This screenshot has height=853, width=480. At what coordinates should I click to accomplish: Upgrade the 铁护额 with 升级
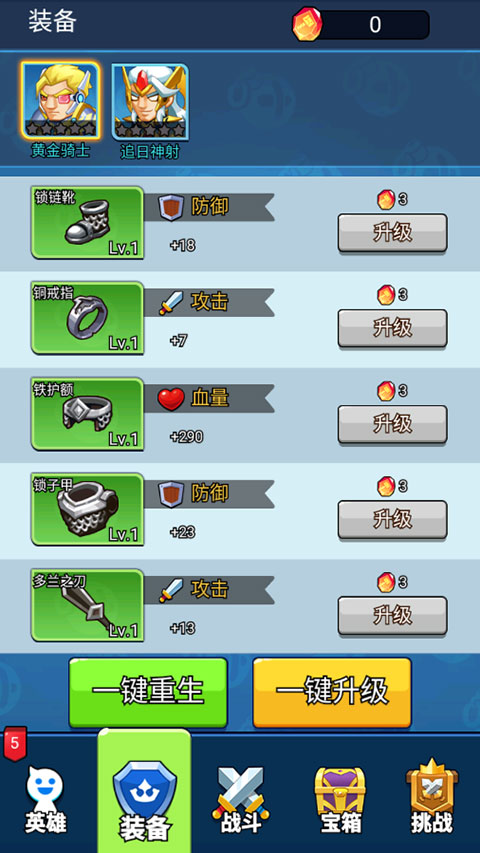coord(392,424)
